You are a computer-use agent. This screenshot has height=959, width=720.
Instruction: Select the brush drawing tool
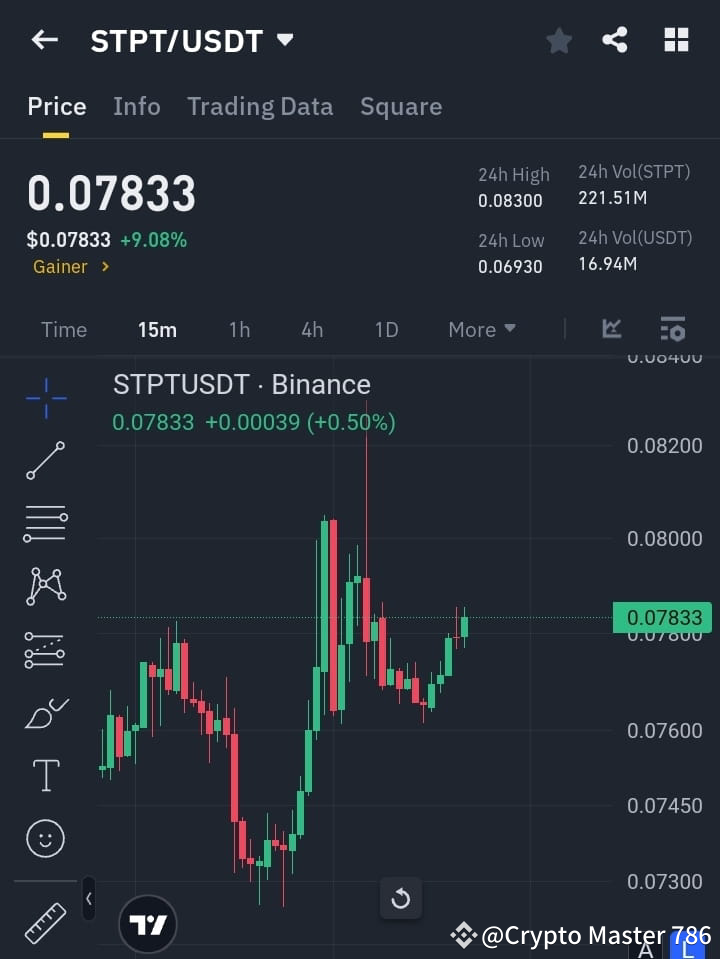click(x=44, y=712)
